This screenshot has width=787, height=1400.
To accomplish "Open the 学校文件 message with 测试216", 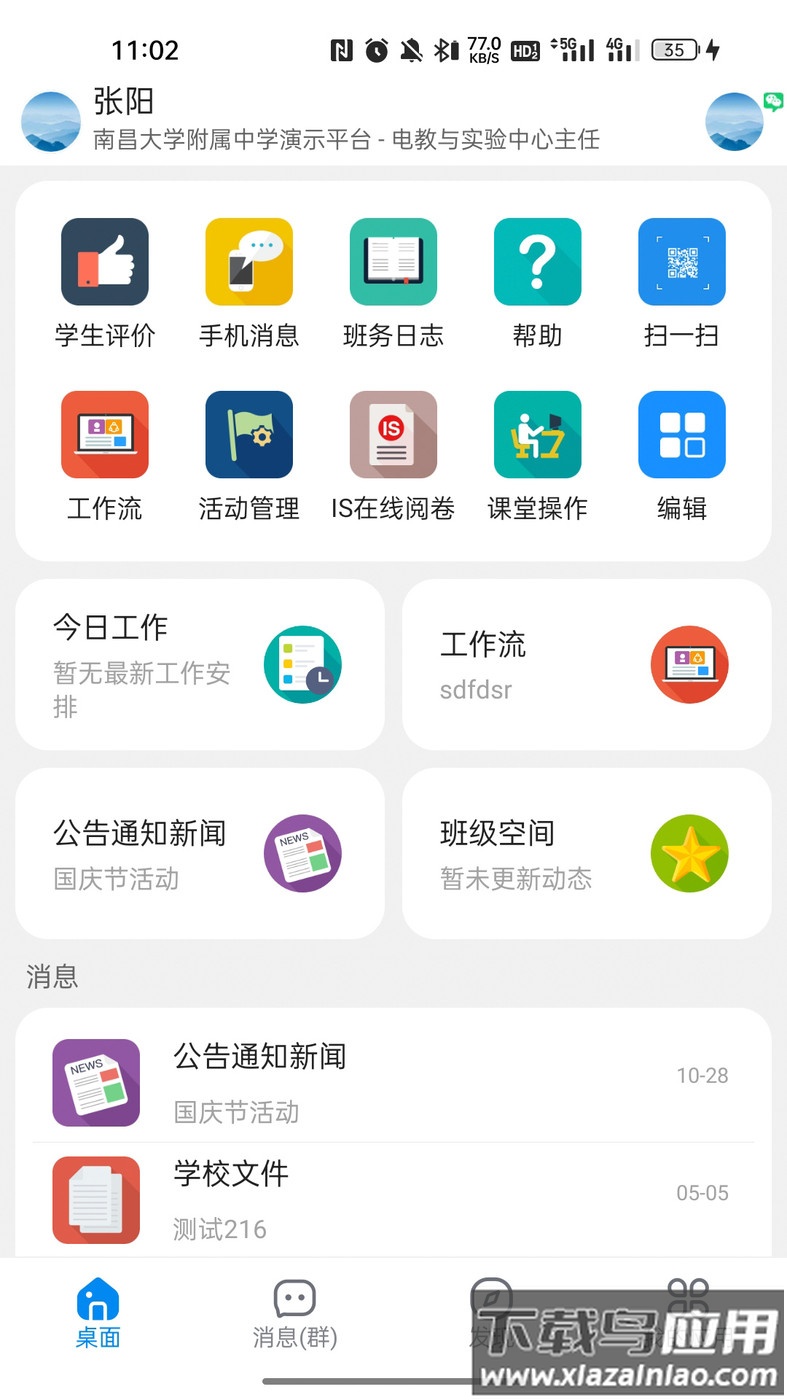I will click(393, 1198).
